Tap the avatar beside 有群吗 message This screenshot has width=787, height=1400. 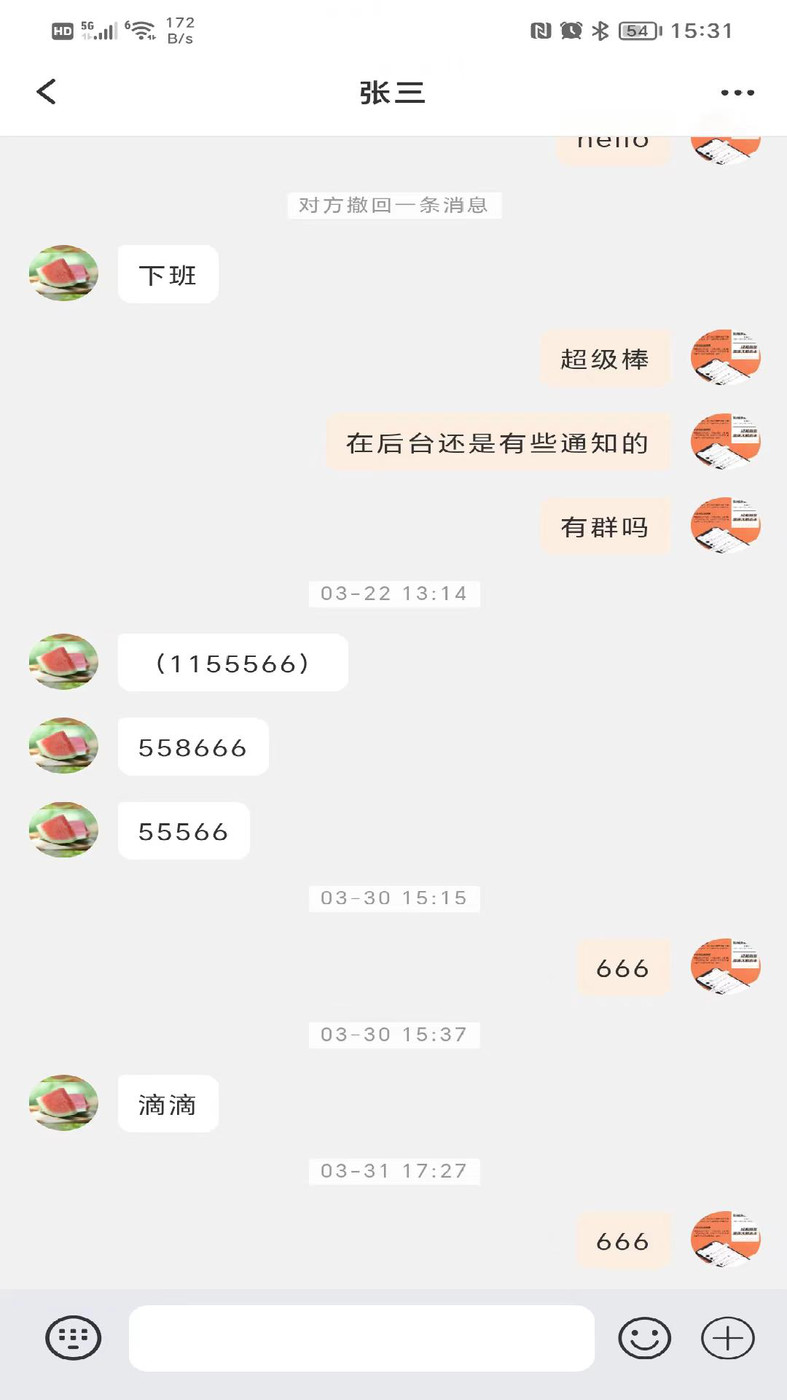point(725,526)
